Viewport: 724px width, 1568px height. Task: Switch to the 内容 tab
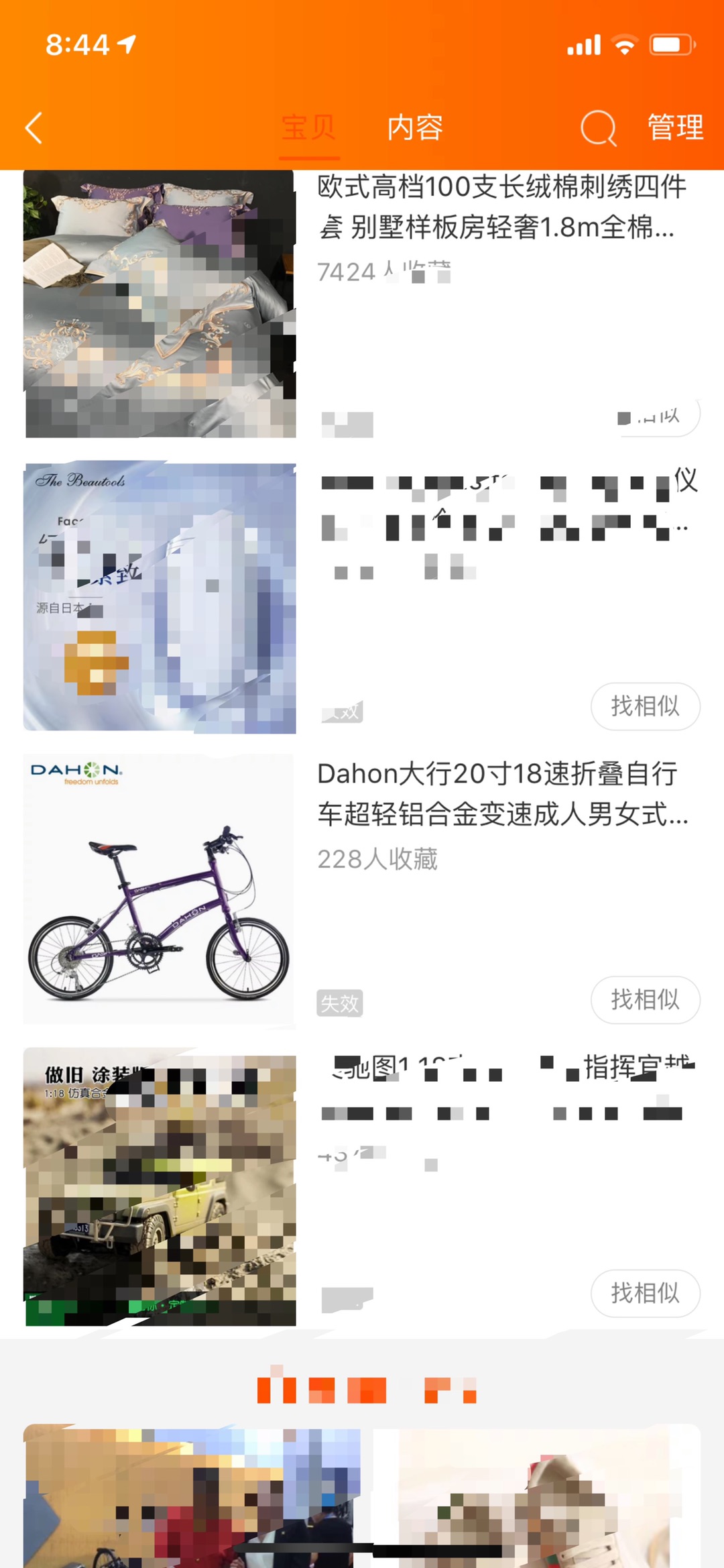[415, 127]
